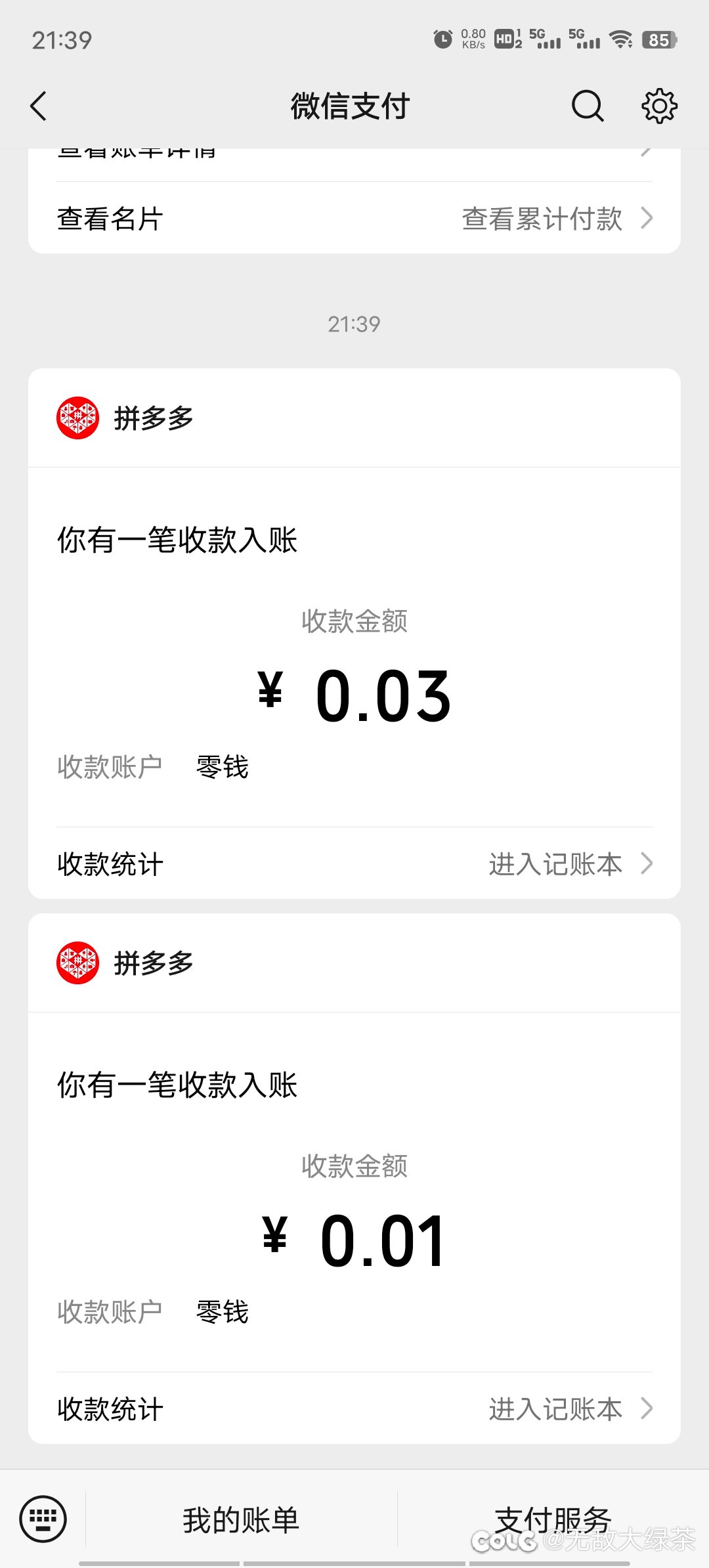Switch to keyboard input
Viewport: 709px width, 1568px height.
43,1518
